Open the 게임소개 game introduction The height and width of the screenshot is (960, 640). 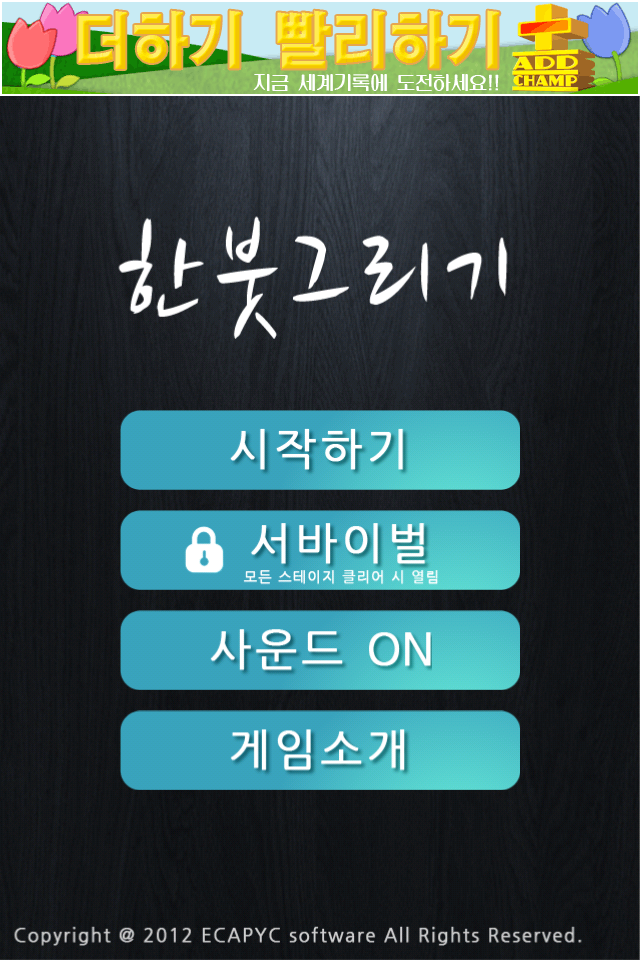pos(320,750)
